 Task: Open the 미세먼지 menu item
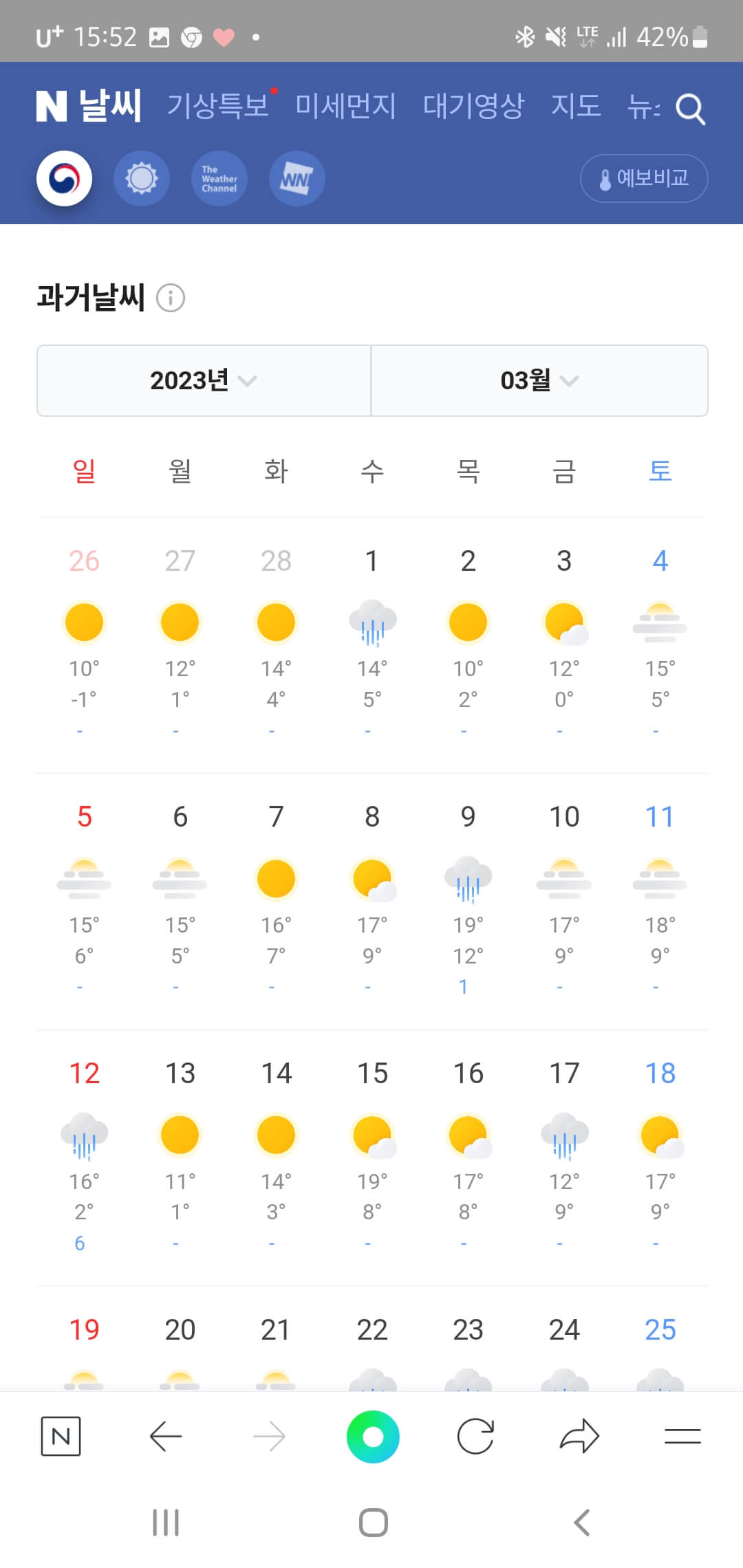346,107
